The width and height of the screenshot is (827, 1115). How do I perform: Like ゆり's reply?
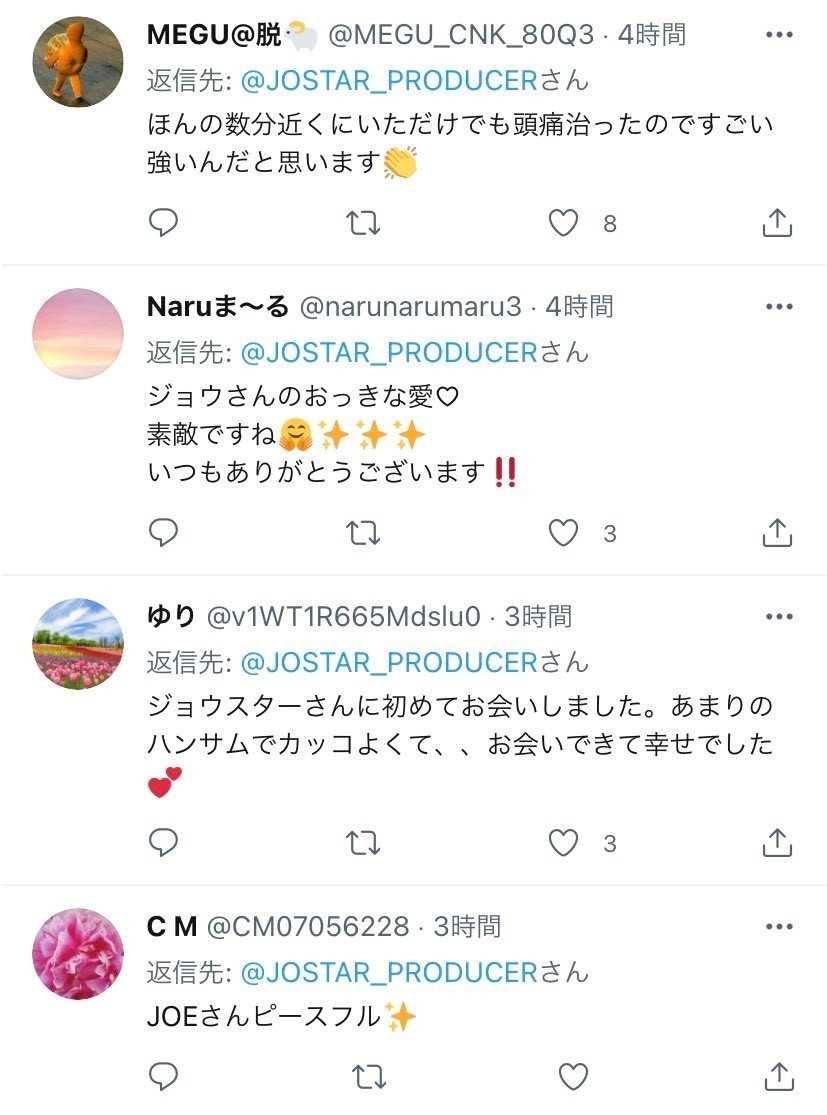(564, 843)
